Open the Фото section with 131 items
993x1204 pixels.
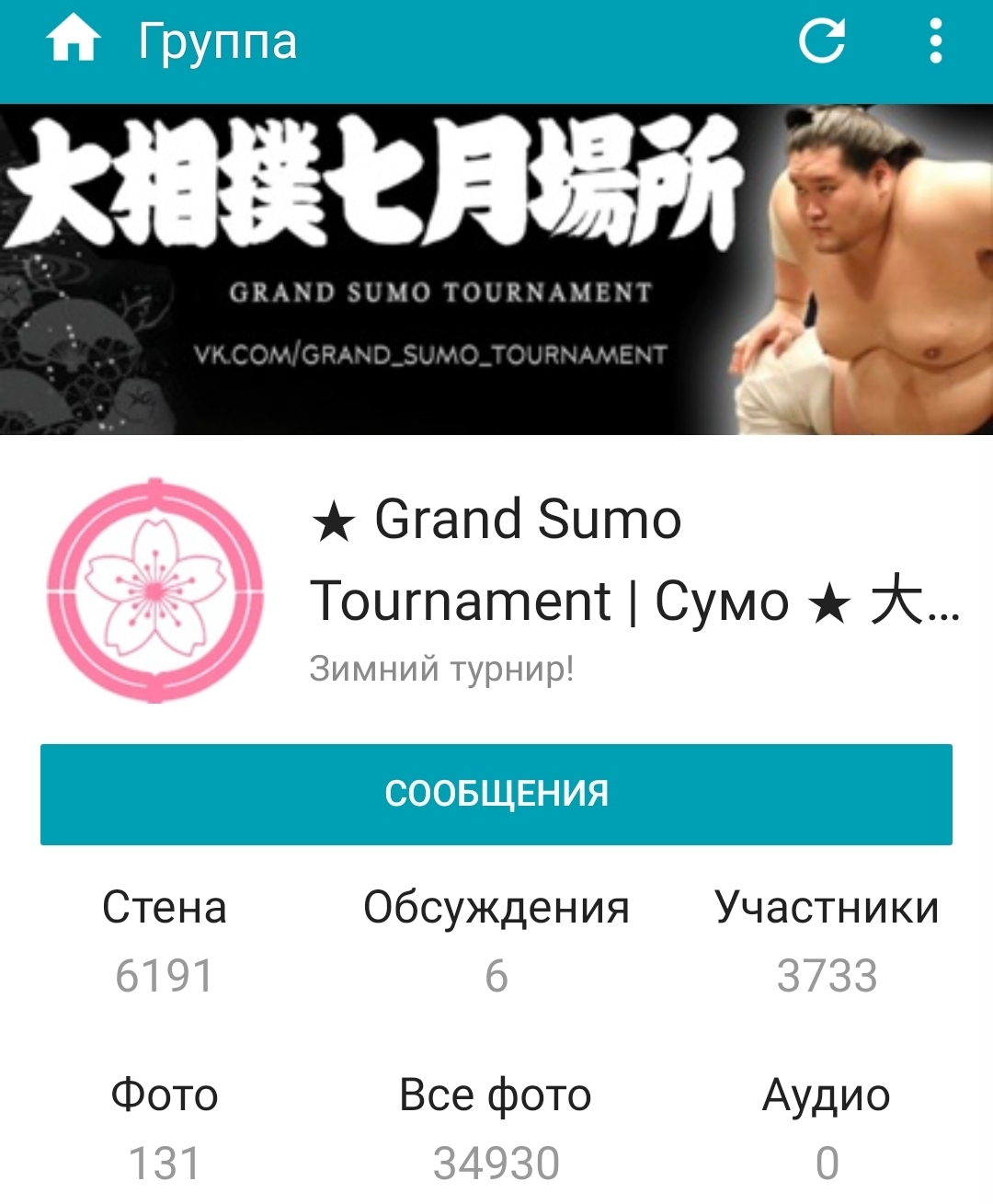click(x=165, y=1128)
